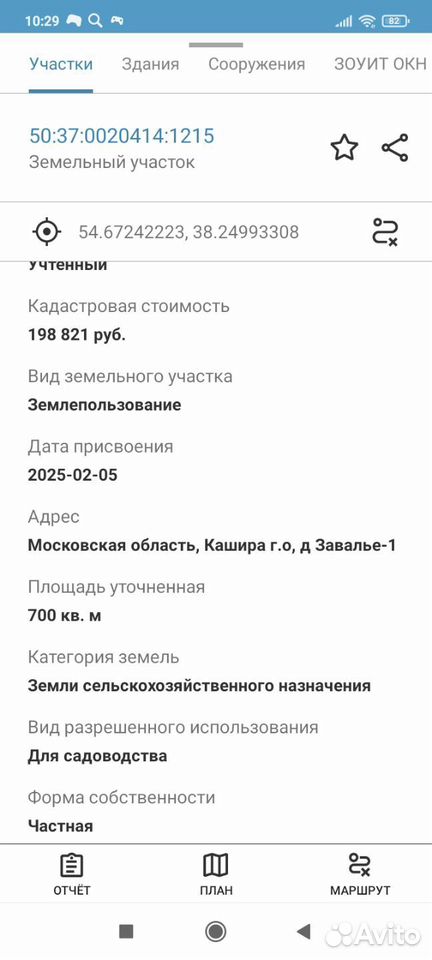Tap the bottom sheet drag handle

216,45
